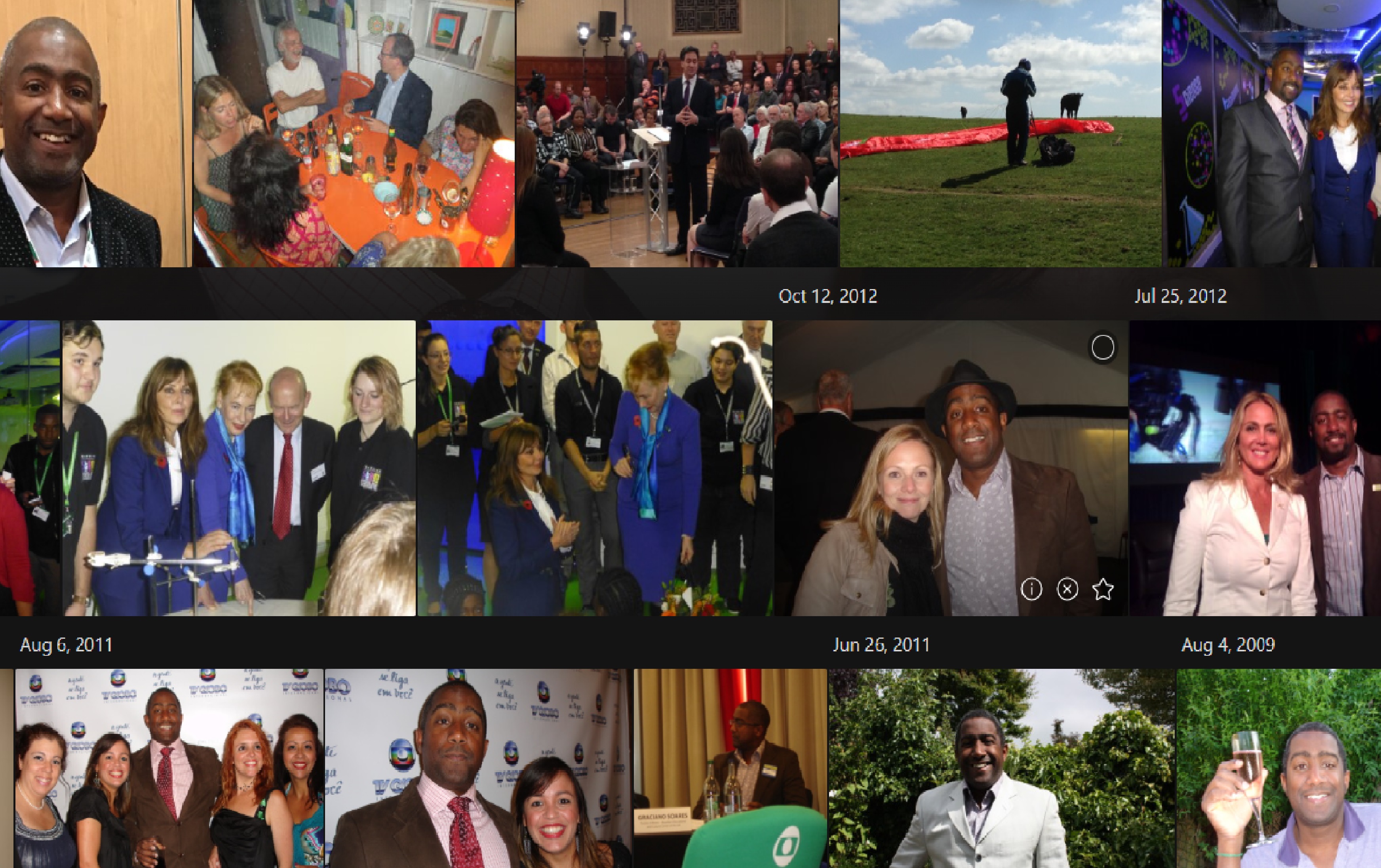Open the speaker at podium audience photo
This screenshot has width=1381, height=868.
(677, 133)
